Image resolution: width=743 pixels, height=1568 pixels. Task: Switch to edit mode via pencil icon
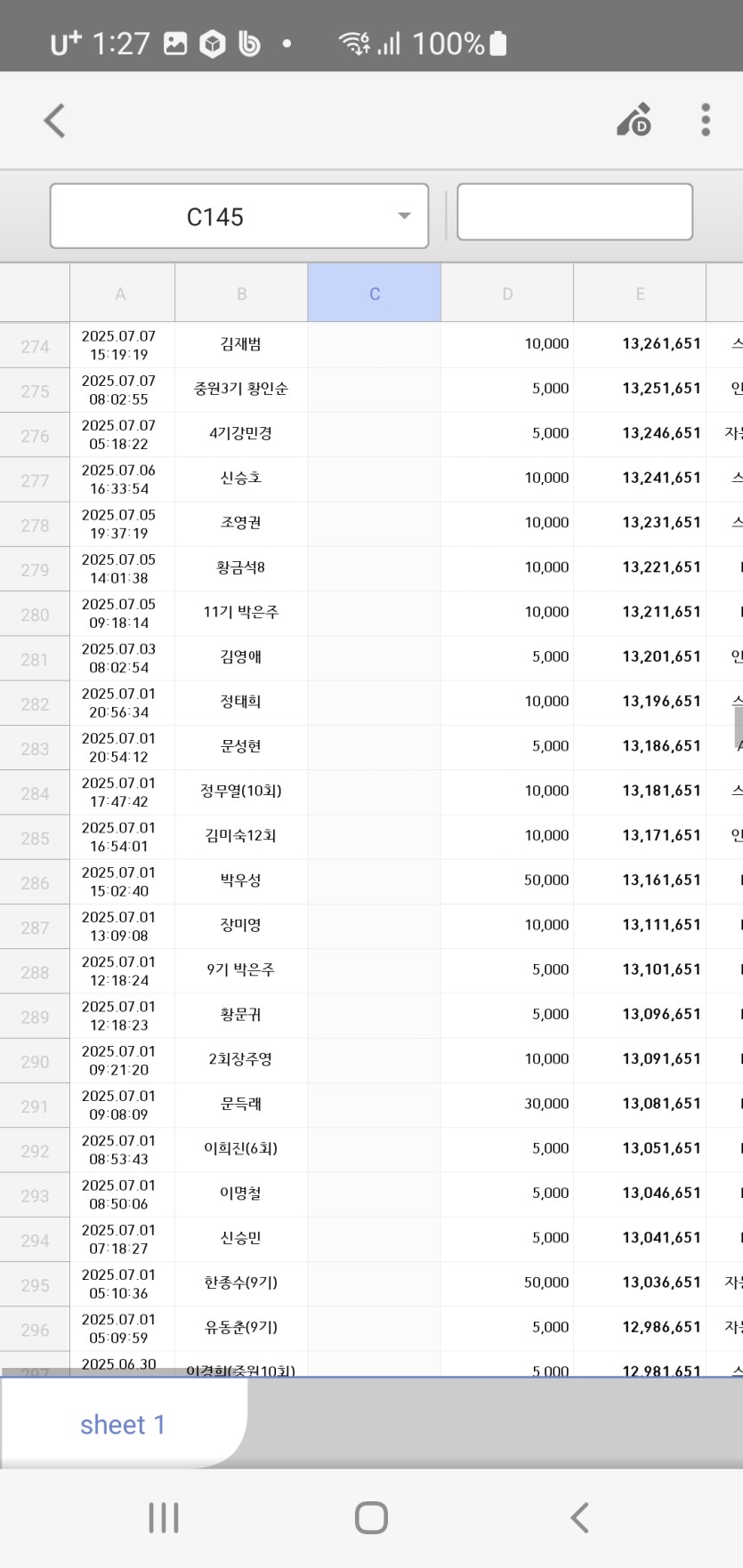click(x=634, y=120)
